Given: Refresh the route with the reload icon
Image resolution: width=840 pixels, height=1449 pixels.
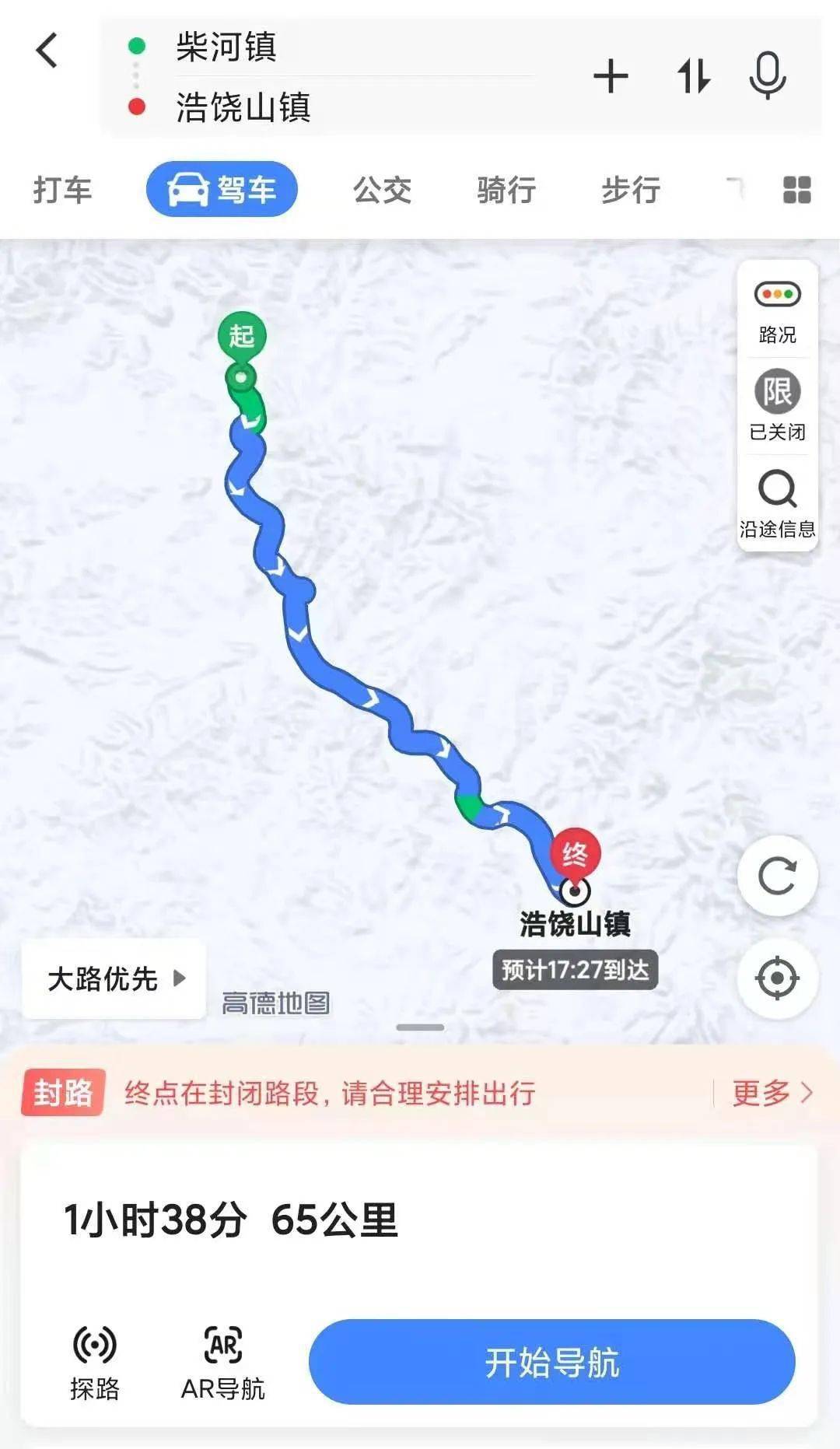Looking at the screenshot, I should (777, 874).
